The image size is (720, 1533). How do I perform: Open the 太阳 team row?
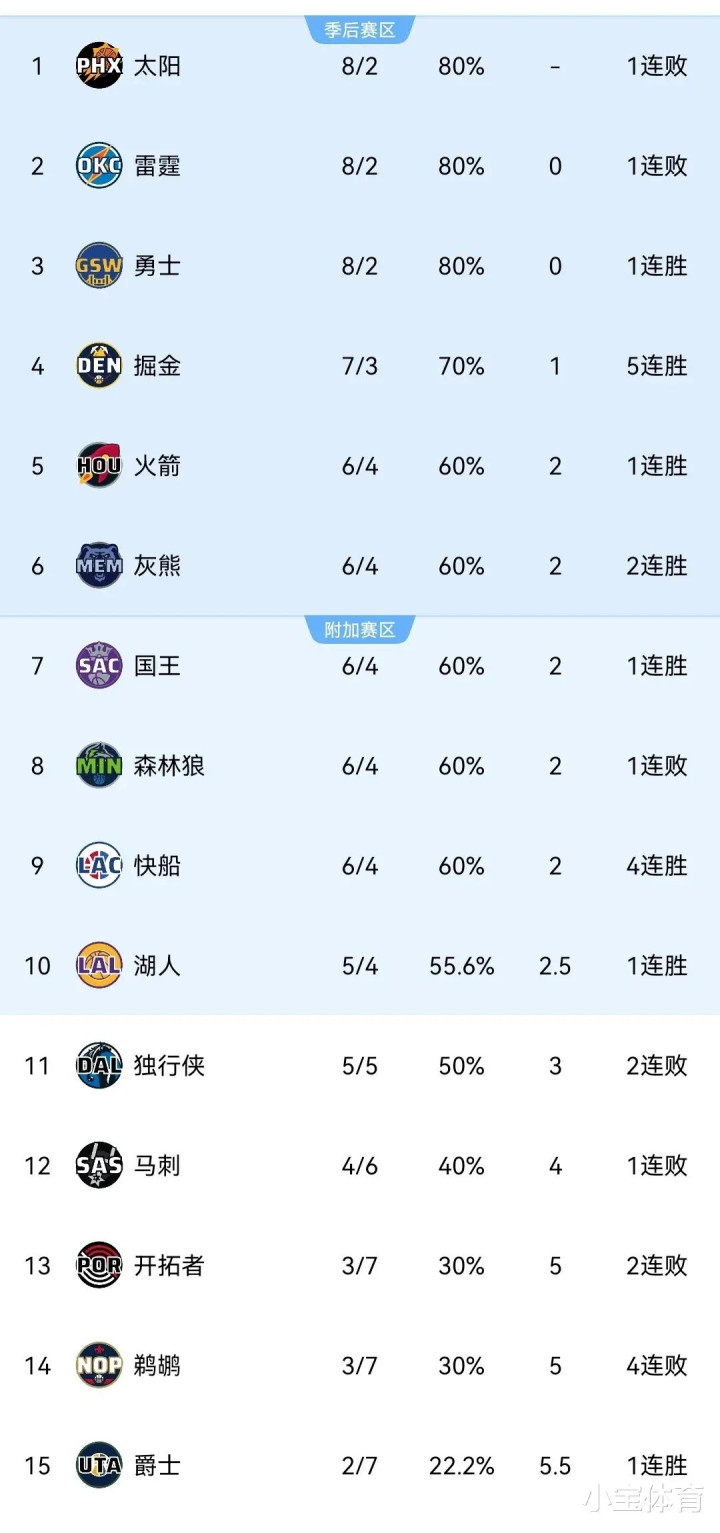click(x=360, y=66)
